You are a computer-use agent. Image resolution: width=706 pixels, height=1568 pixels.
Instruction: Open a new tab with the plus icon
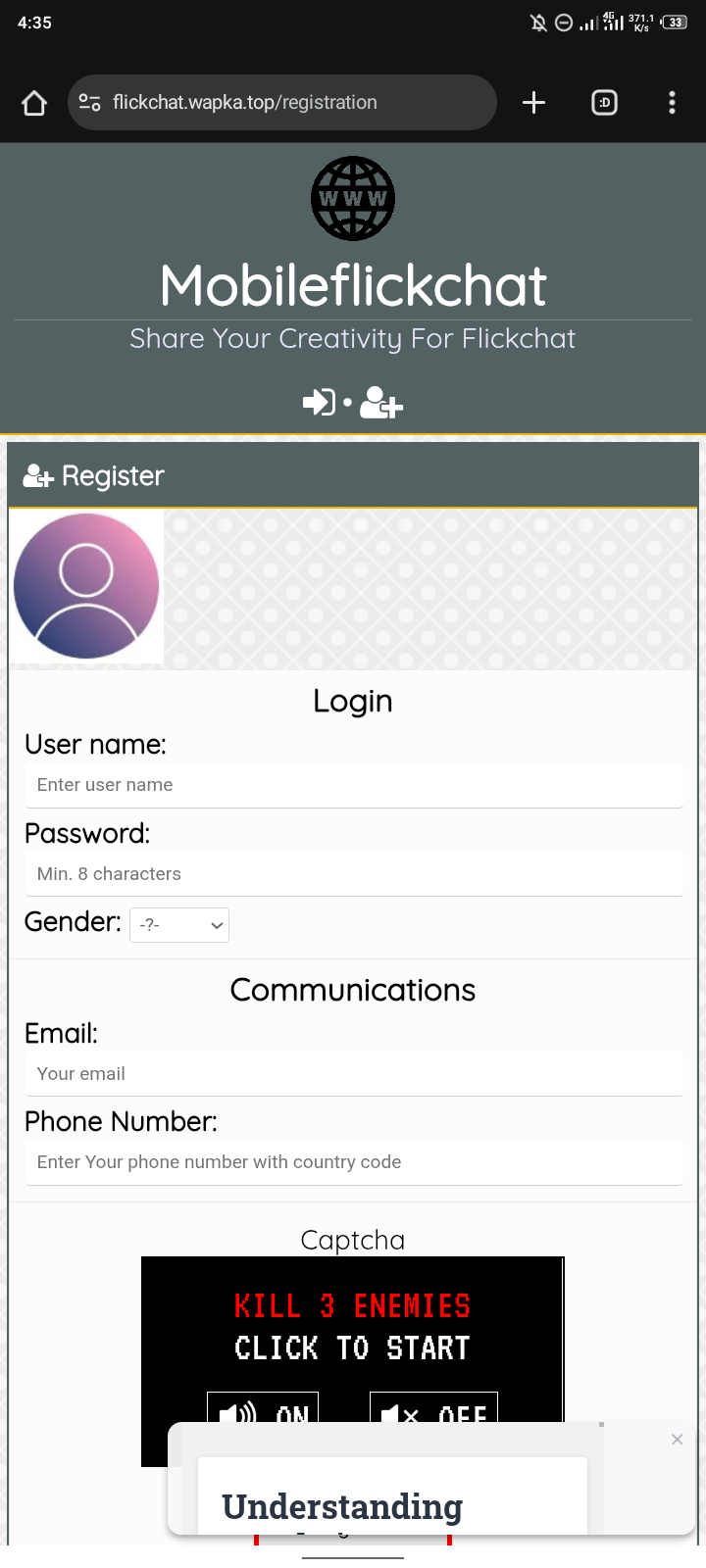533,101
